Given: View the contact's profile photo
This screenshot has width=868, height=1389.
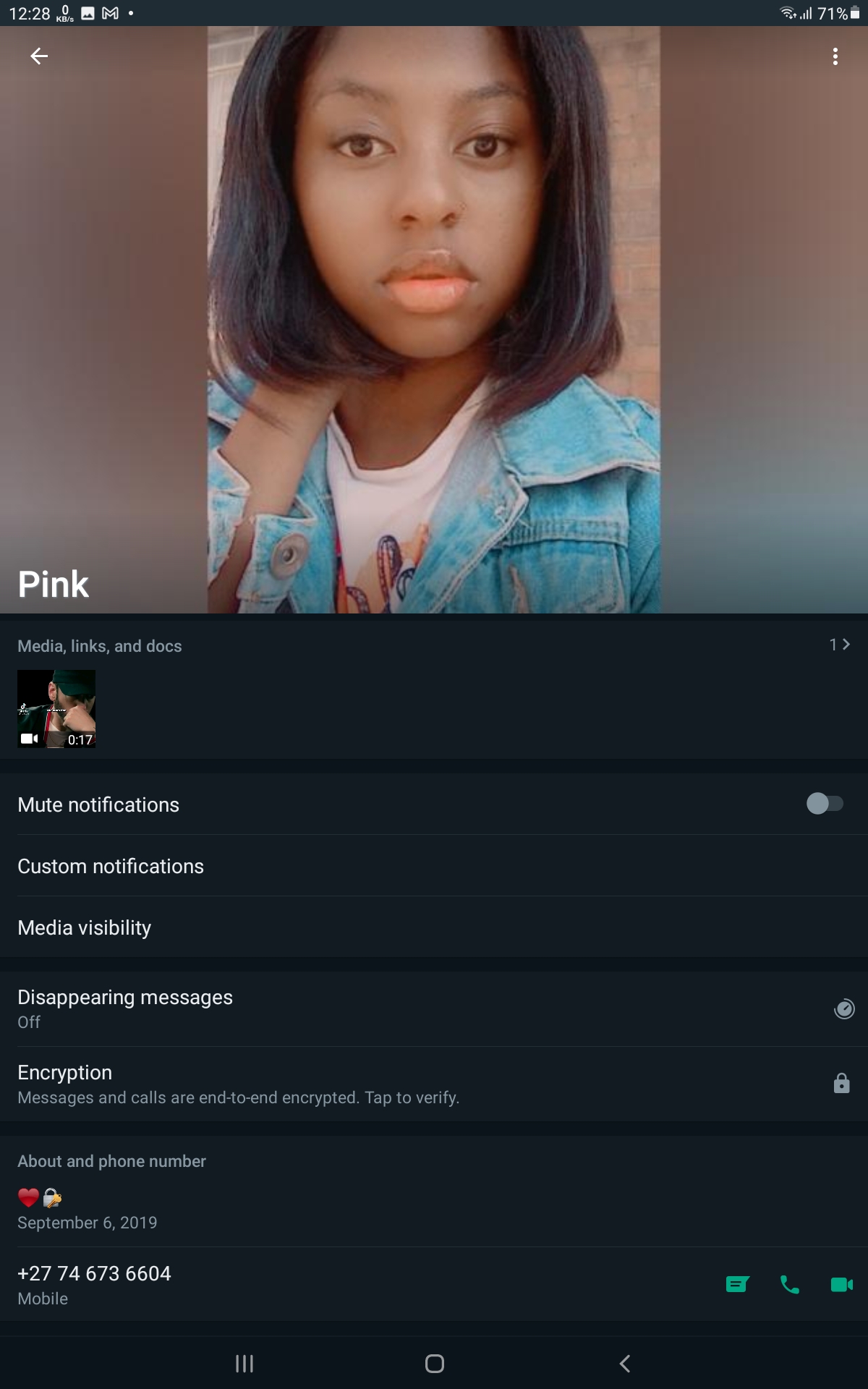Looking at the screenshot, I should click(x=433, y=318).
